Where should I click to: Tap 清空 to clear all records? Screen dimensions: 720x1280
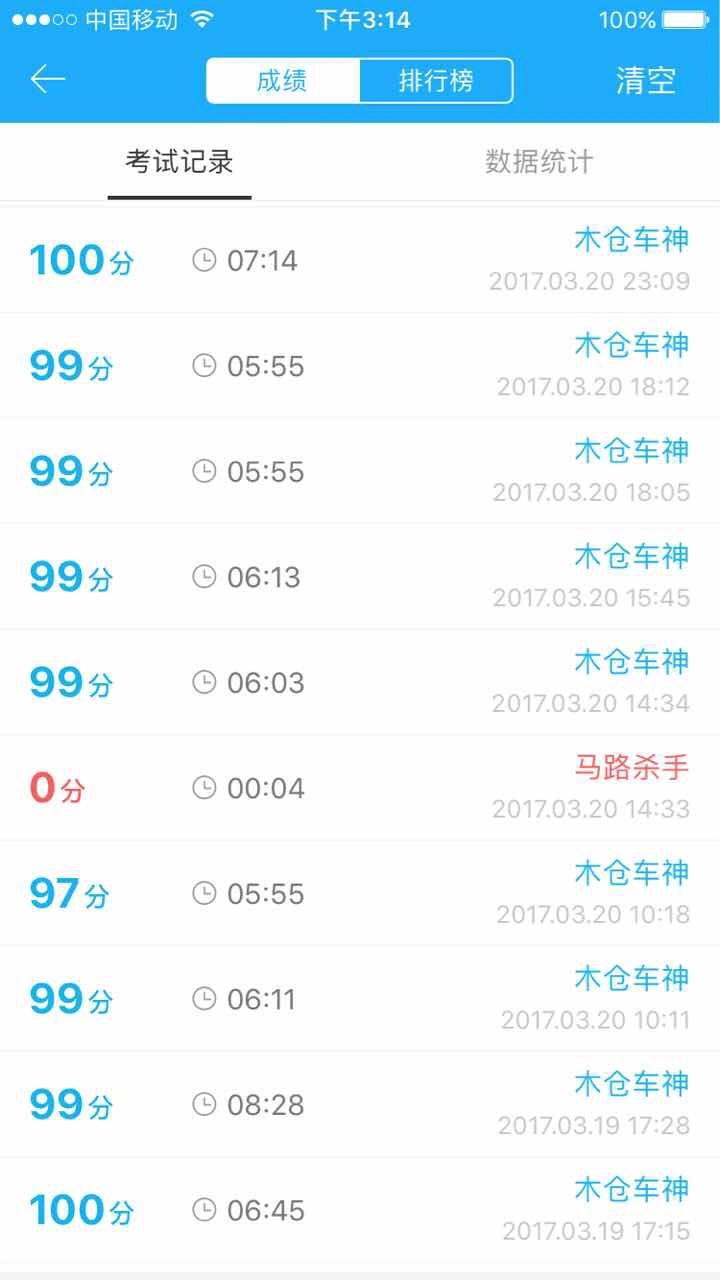tap(646, 81)
